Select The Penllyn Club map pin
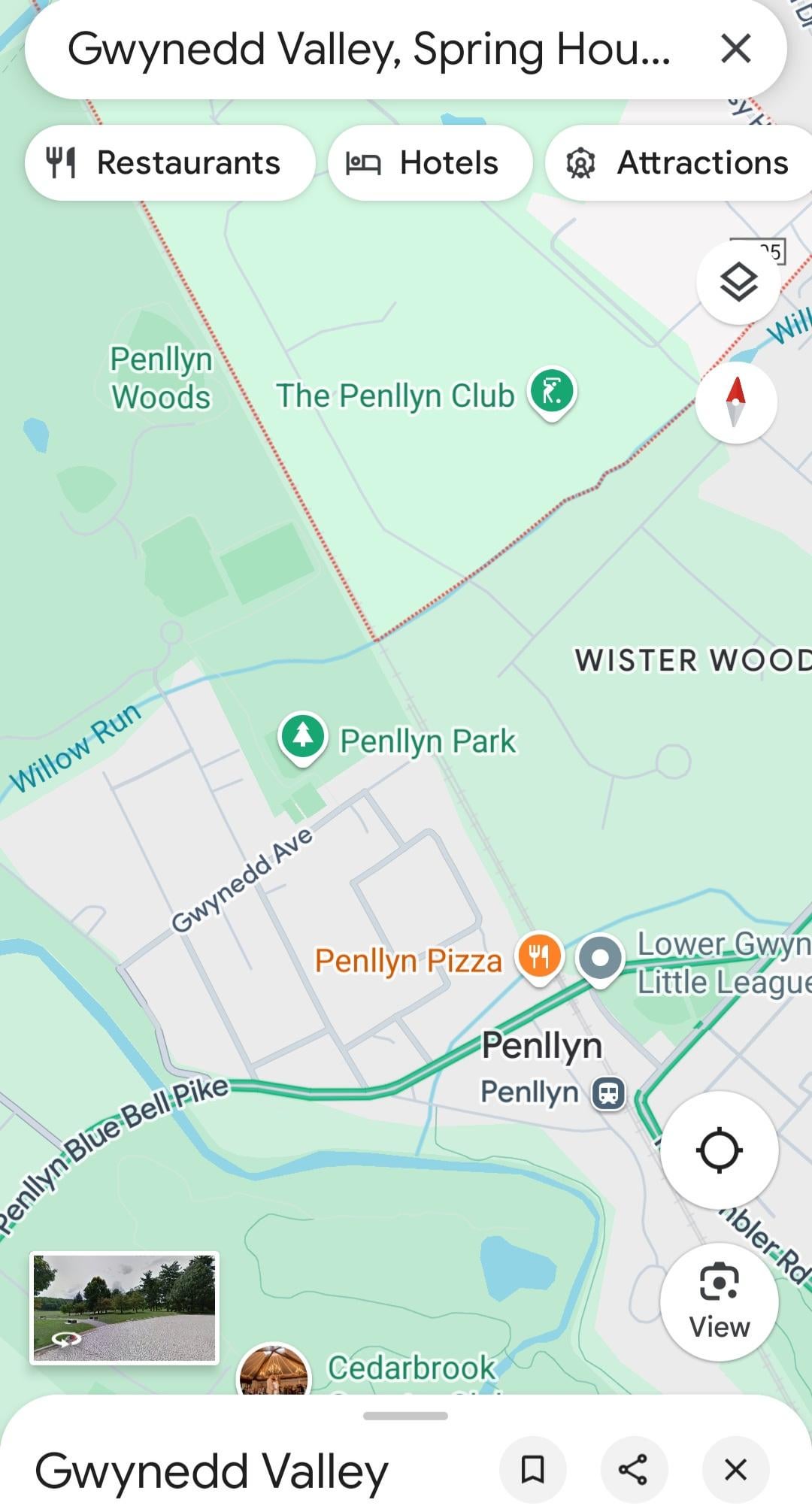Viewport: 812px width, 1512px height. 552,391
